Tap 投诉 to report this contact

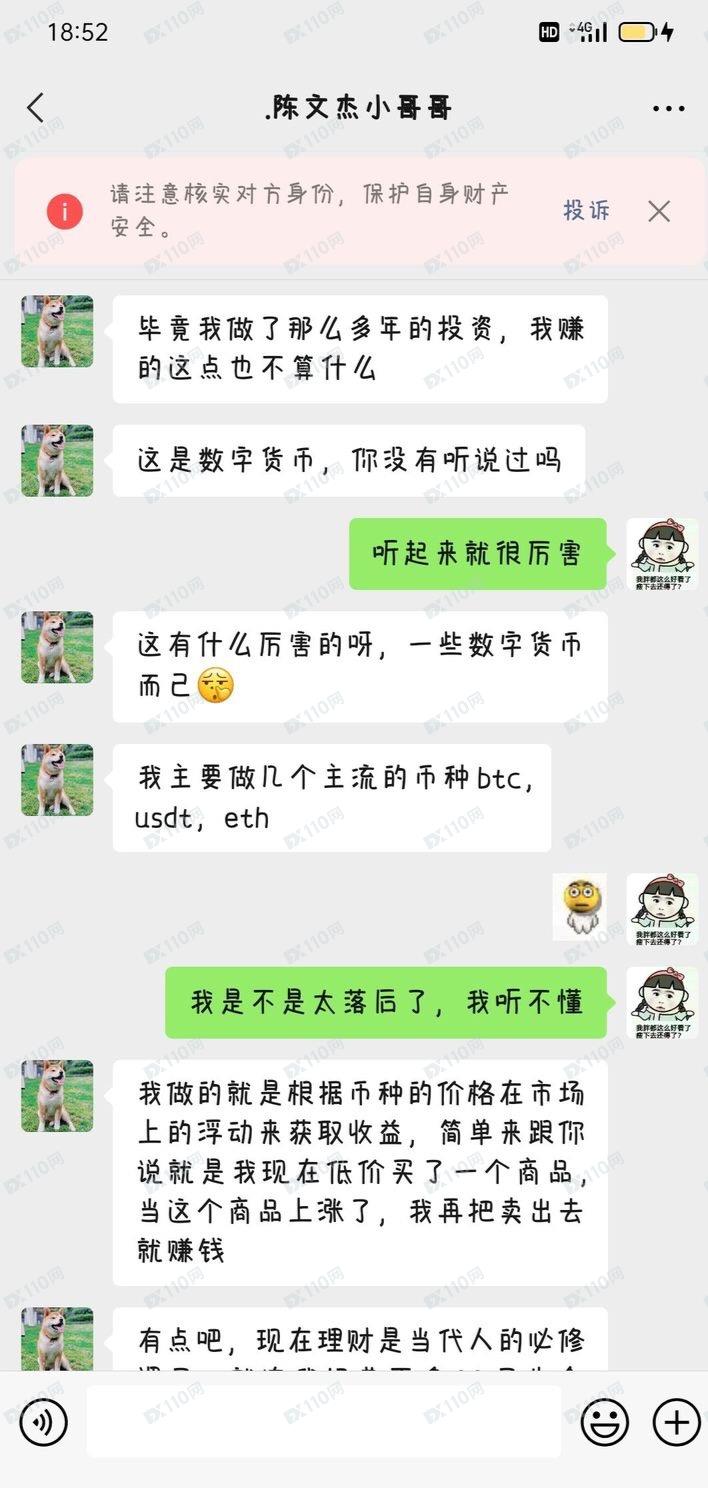tap(587, 211)
